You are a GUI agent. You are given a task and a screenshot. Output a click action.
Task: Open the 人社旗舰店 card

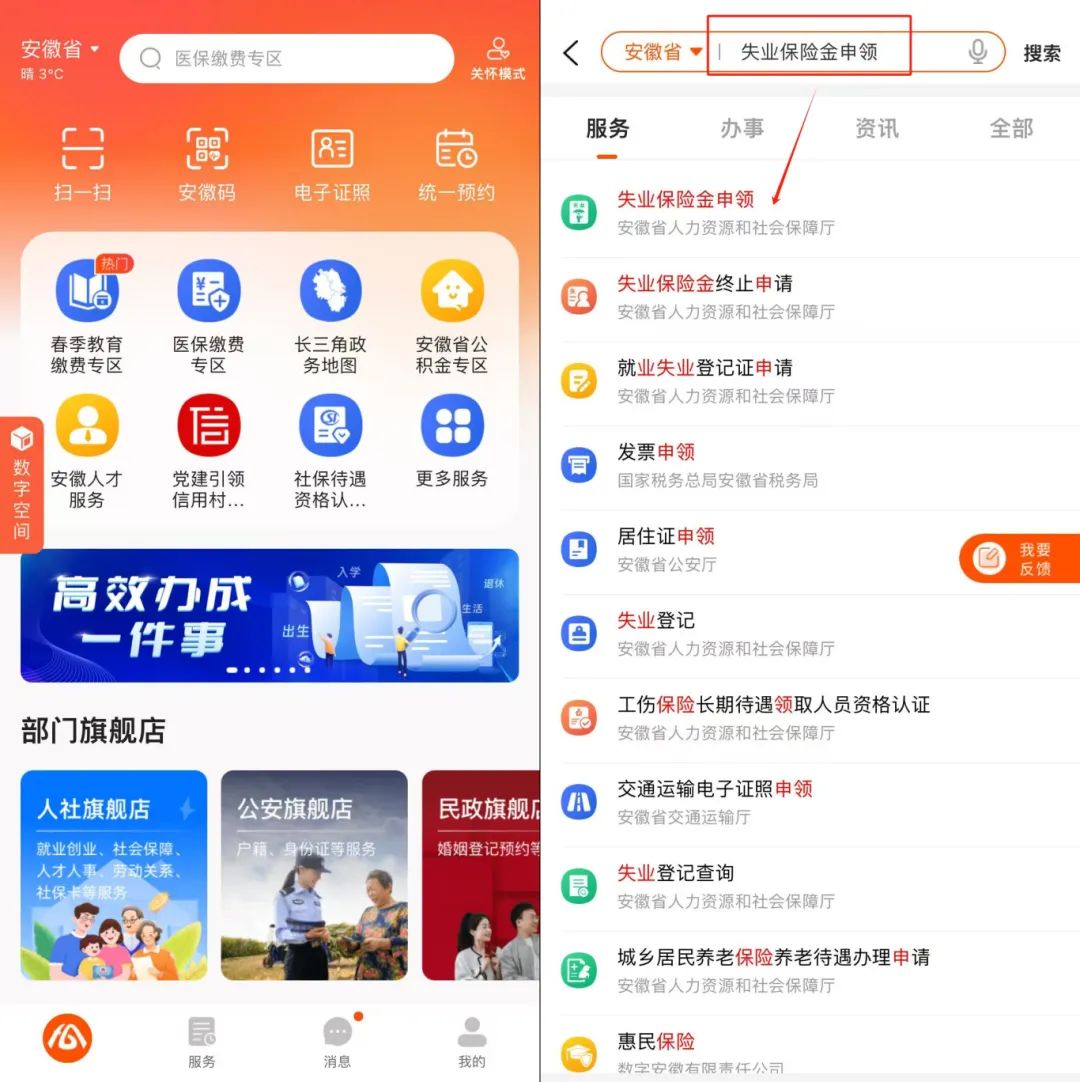pos(114,874)
